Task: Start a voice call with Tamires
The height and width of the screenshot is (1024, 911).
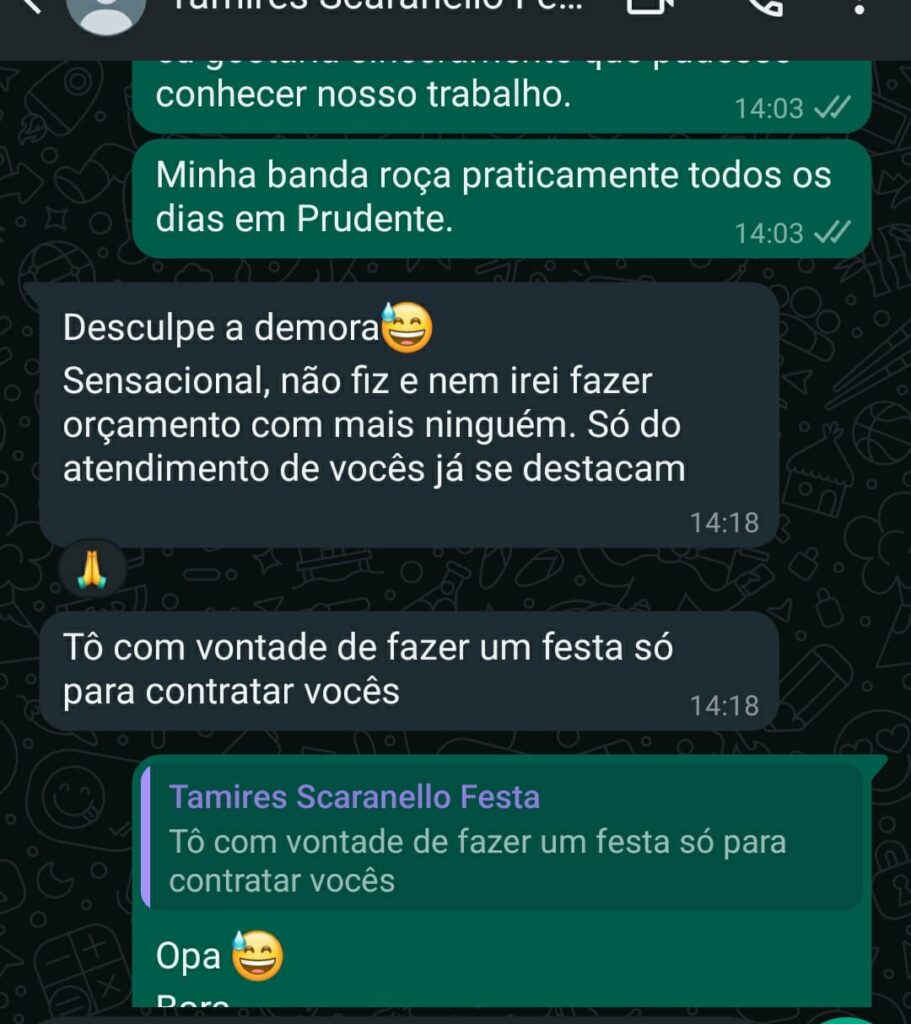Action: coord(763,6)
